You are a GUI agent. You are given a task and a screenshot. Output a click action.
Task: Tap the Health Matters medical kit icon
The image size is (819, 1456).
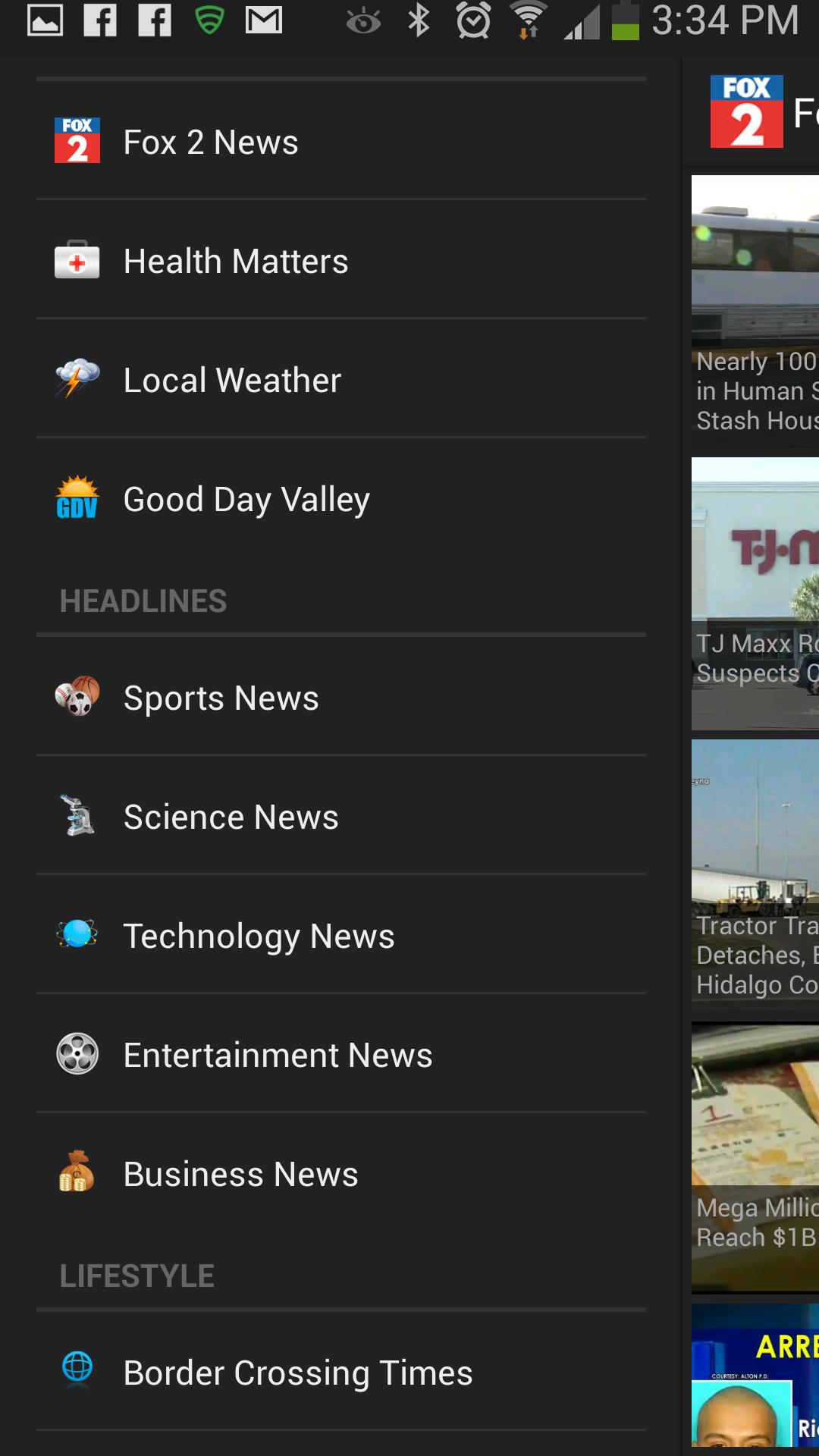coord(77,260)
